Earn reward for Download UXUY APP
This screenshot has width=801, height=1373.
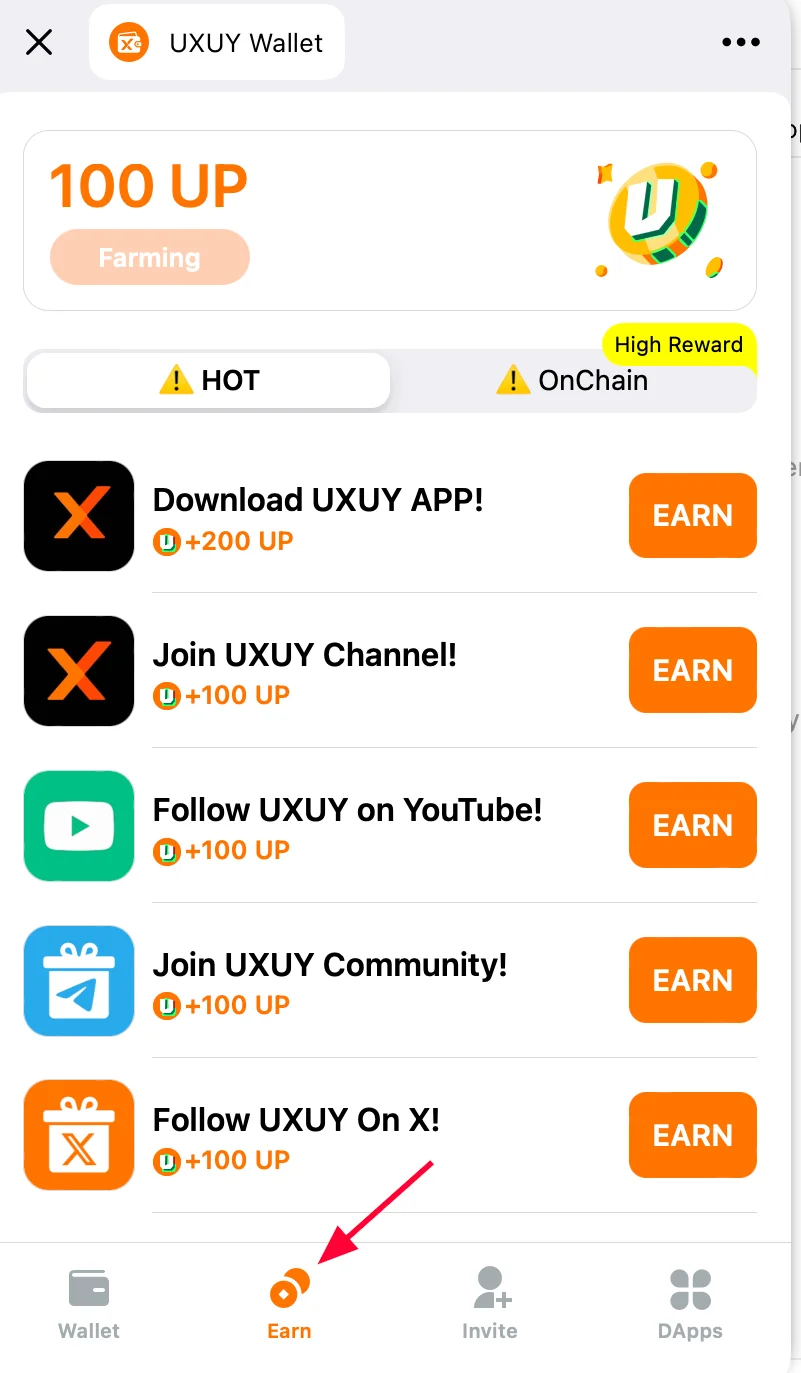pos(693,515)
